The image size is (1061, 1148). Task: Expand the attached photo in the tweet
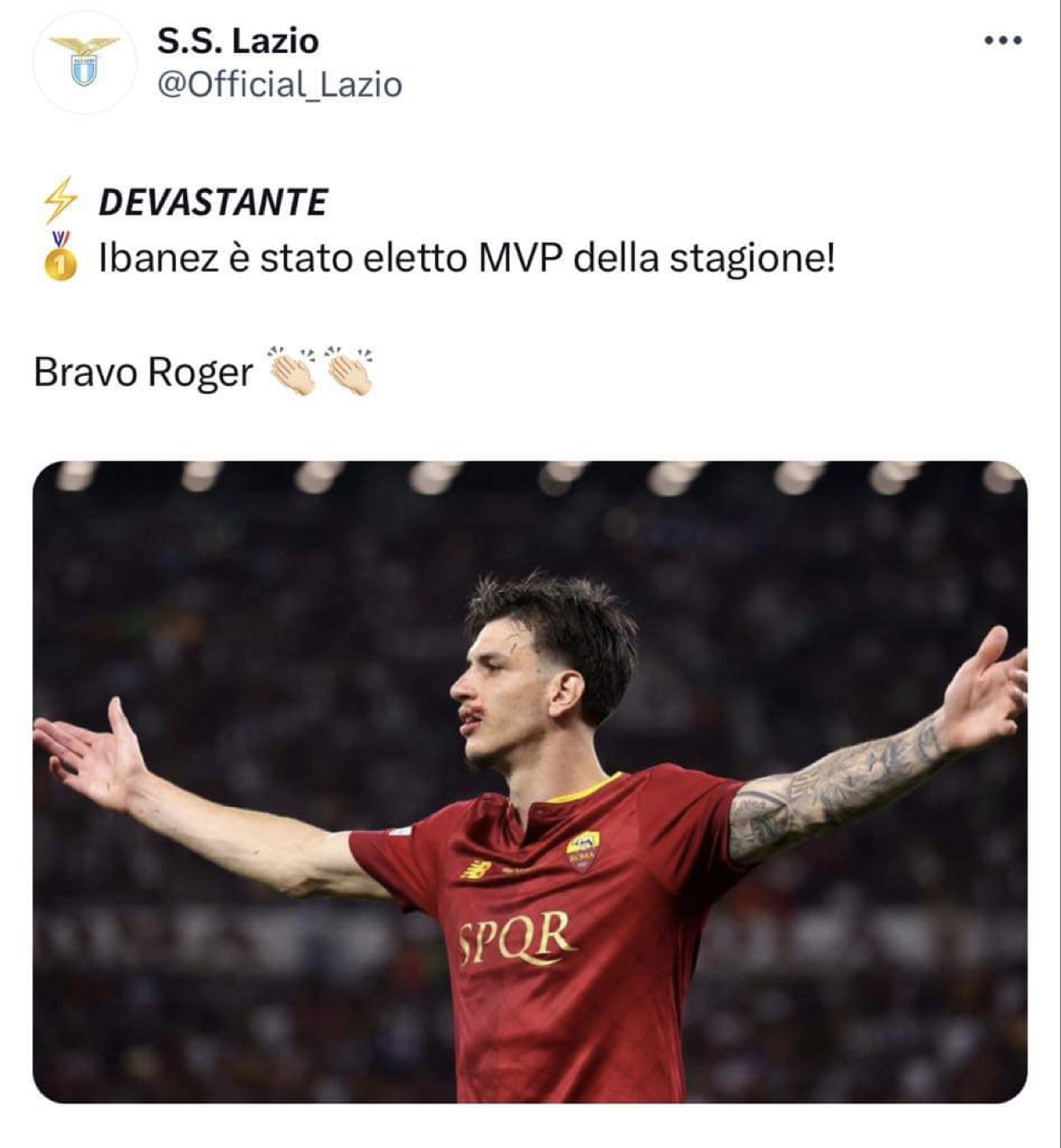click(530, 782)
